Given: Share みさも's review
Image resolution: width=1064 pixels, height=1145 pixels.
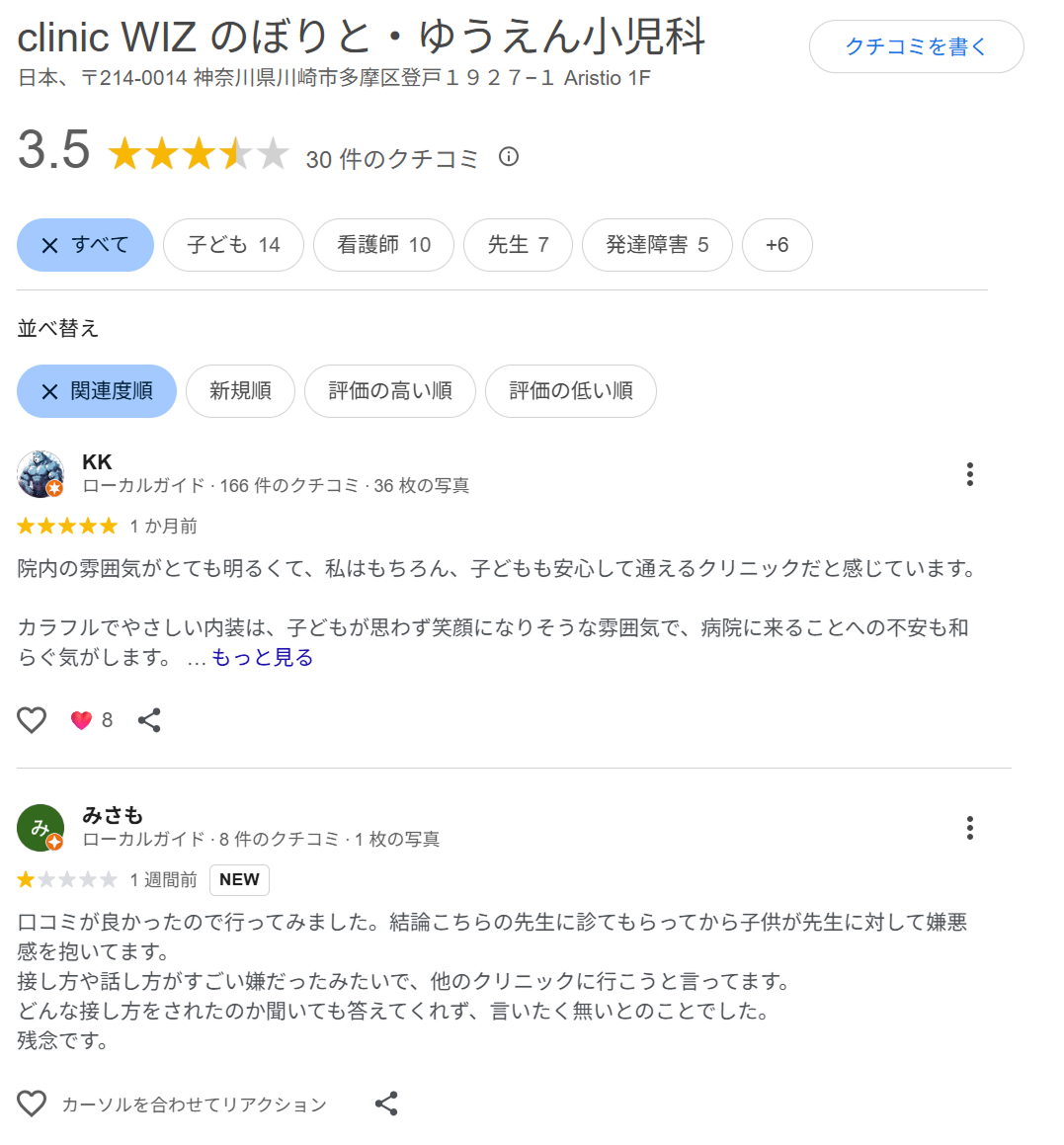Looking at the screenshot, I should tap(386, 1104).
